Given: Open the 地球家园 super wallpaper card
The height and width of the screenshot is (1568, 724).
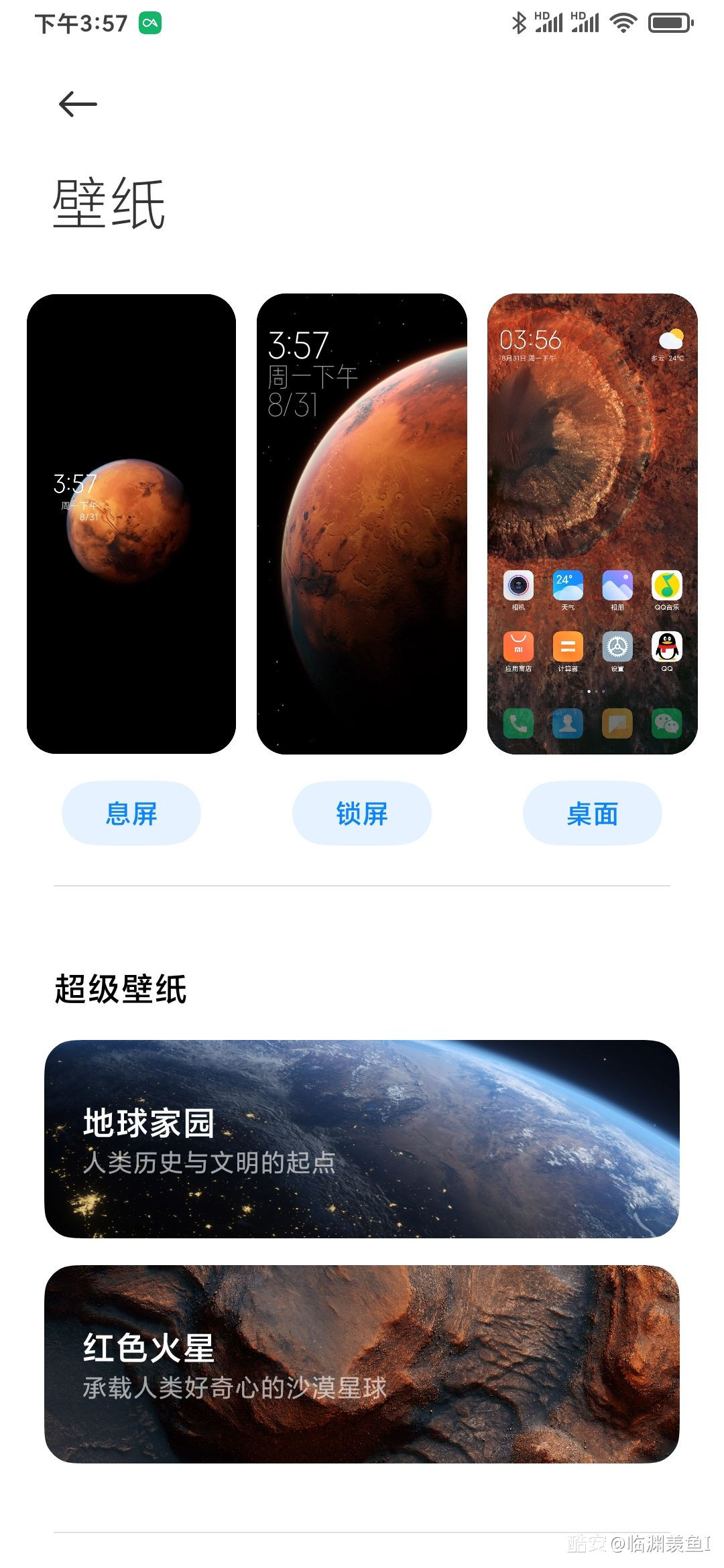Looking at the screenshot, I should pyautogui.click(x=362, y=1139).
